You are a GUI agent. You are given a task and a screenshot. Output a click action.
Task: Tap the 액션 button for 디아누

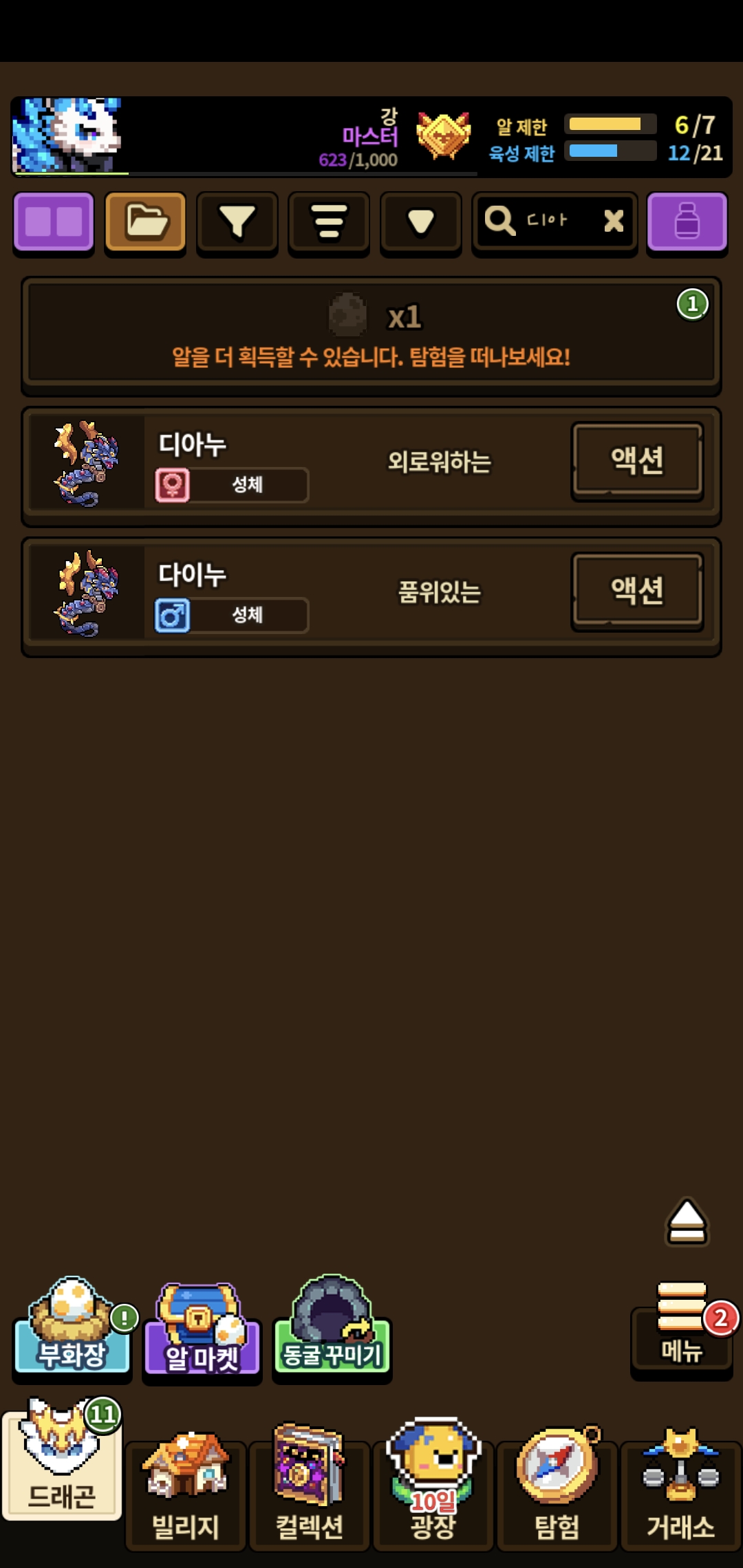(x=637, y=460)
